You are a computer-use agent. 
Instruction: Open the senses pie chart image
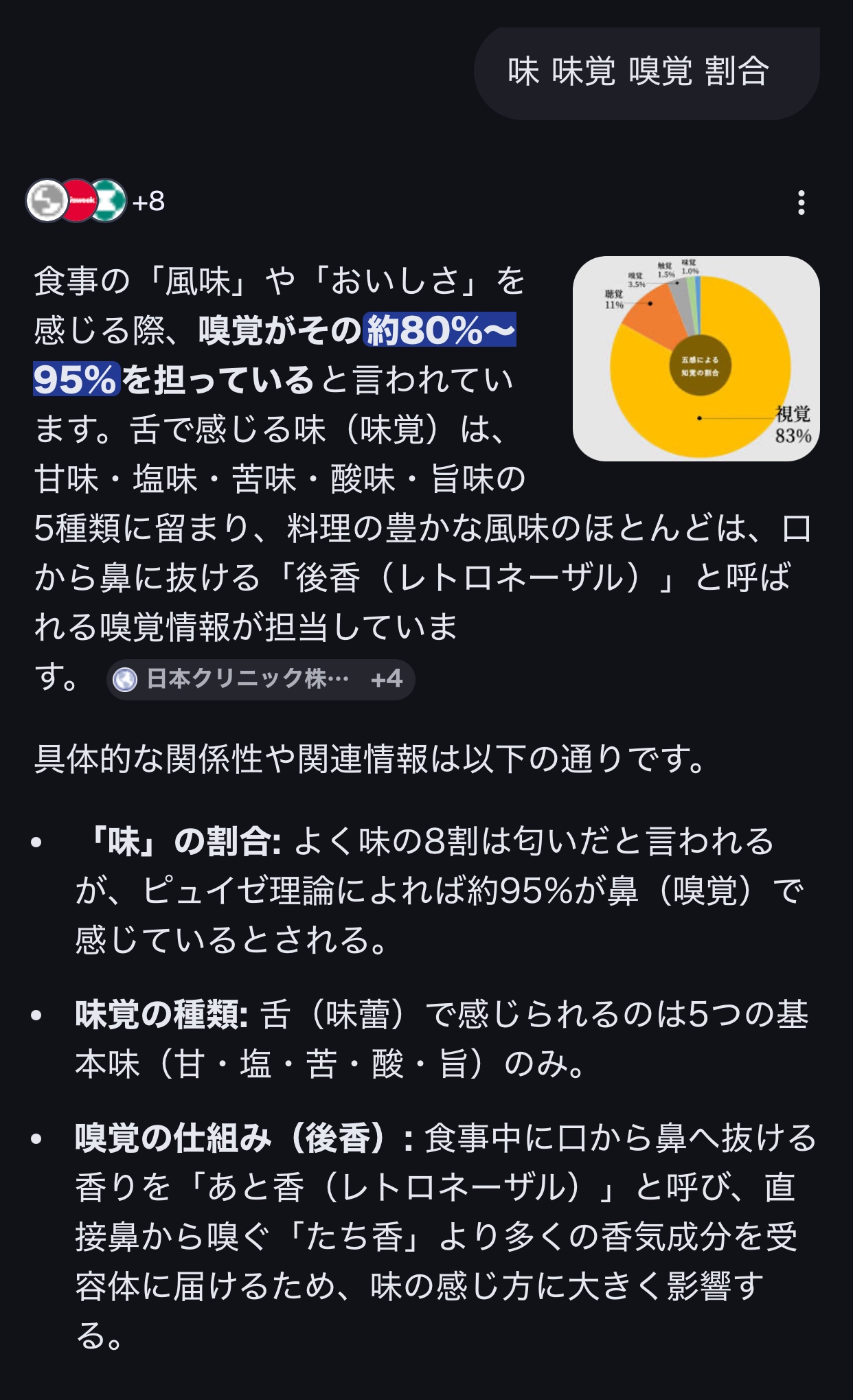coord(696,358)
